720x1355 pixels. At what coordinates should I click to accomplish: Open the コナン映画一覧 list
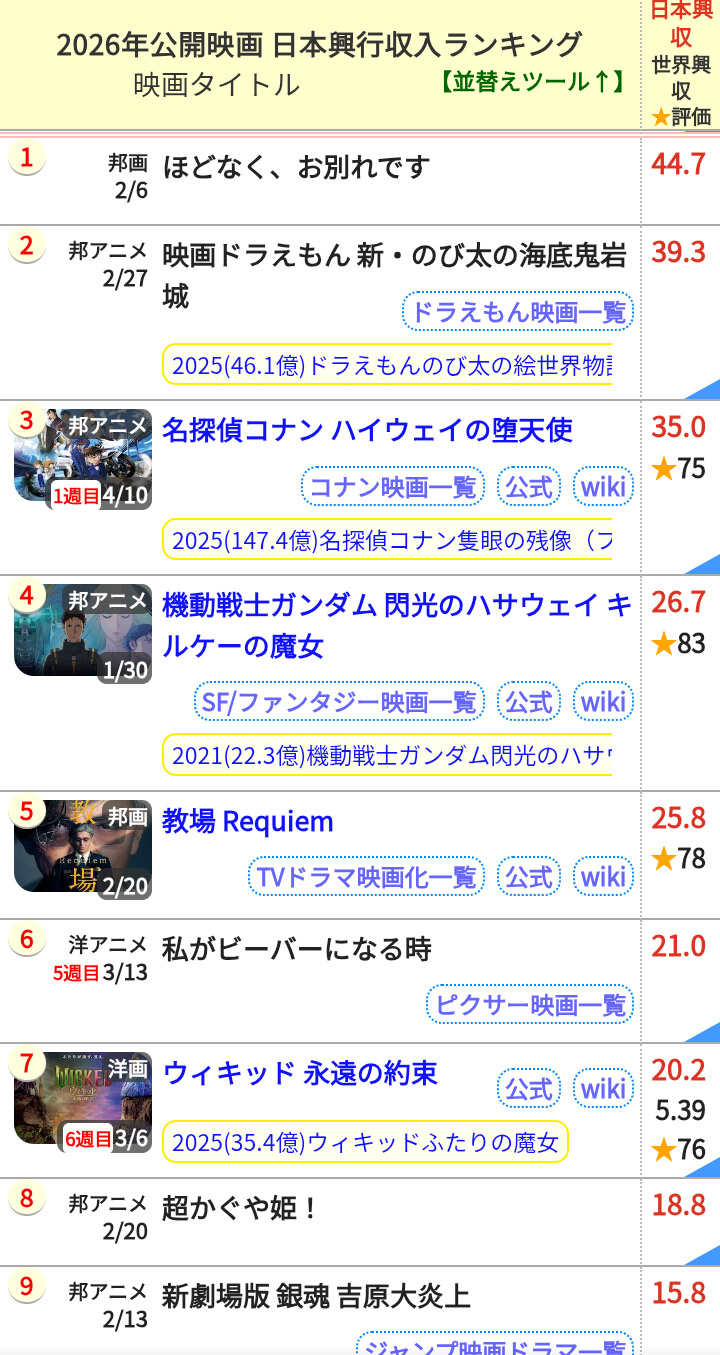point(392,487)
